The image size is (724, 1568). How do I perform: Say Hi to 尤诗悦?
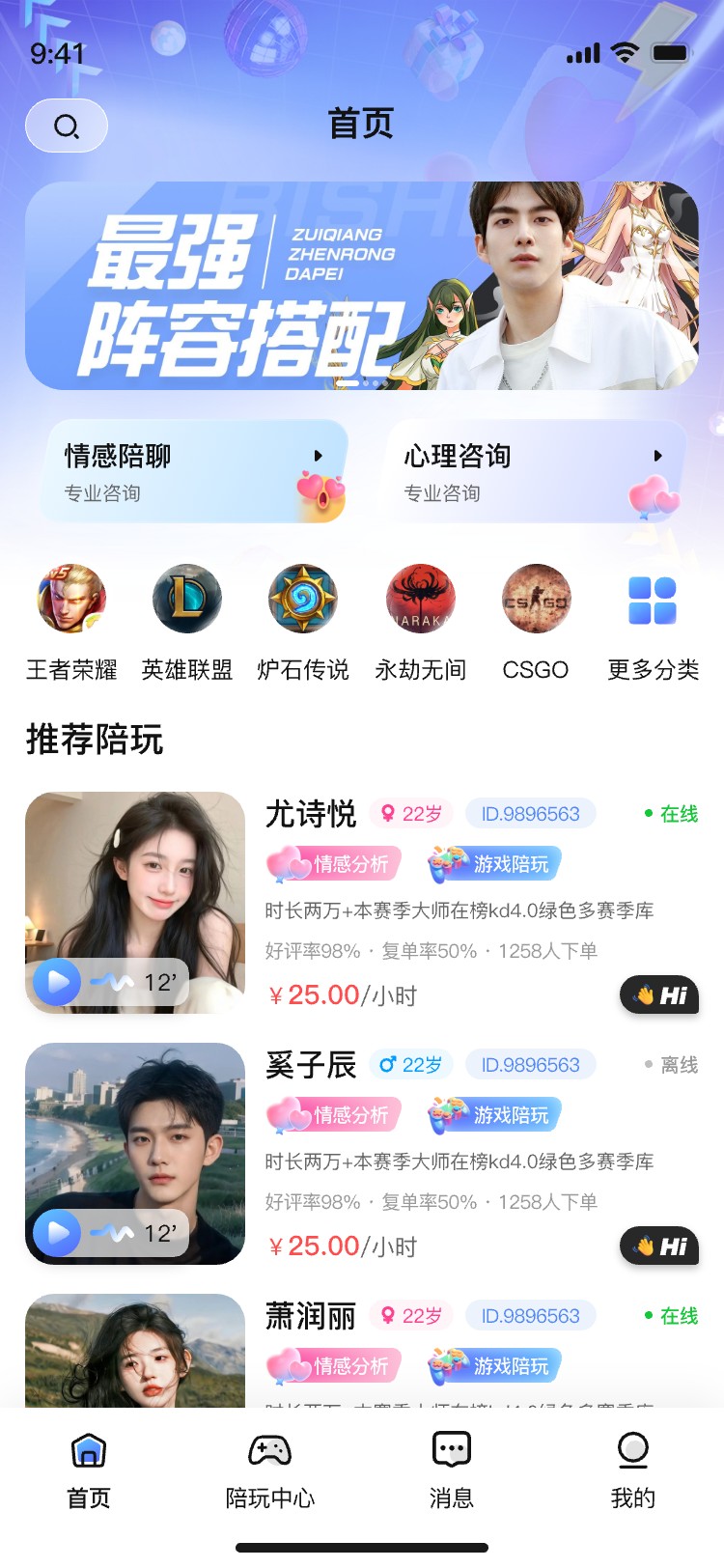click(x=659, y=995)
